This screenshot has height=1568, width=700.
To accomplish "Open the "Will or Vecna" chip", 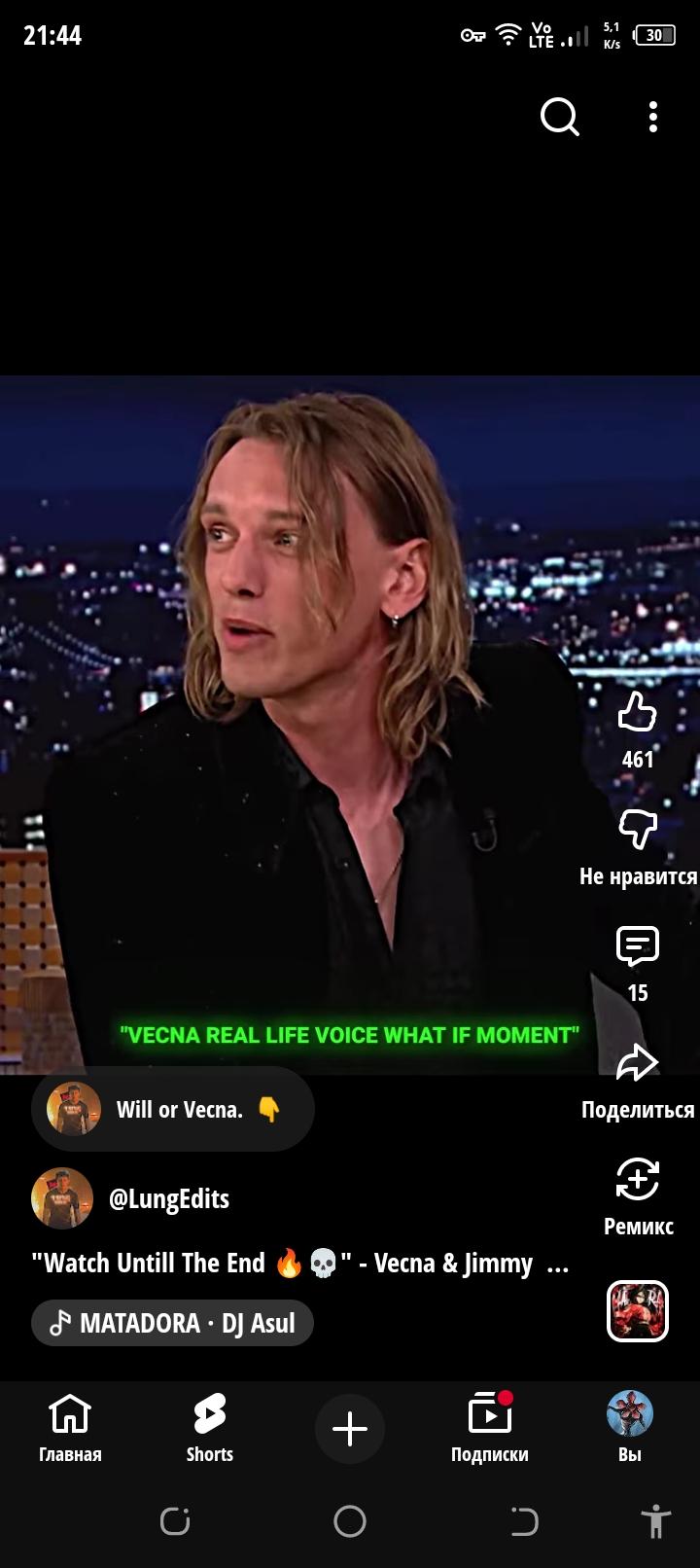I will click(173, 1109).
